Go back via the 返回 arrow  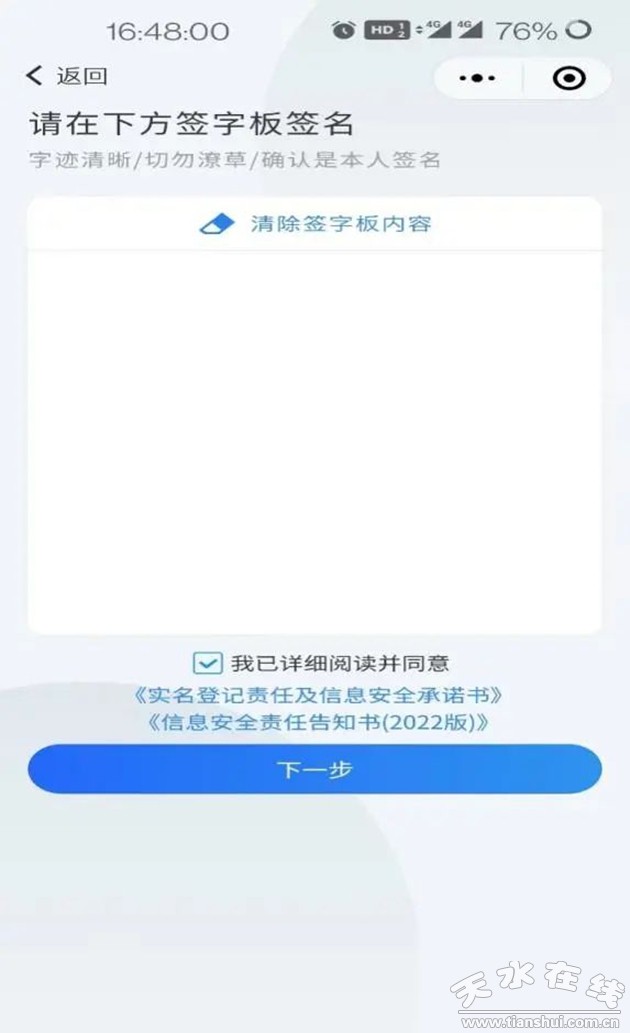click(x=65, y=76)
